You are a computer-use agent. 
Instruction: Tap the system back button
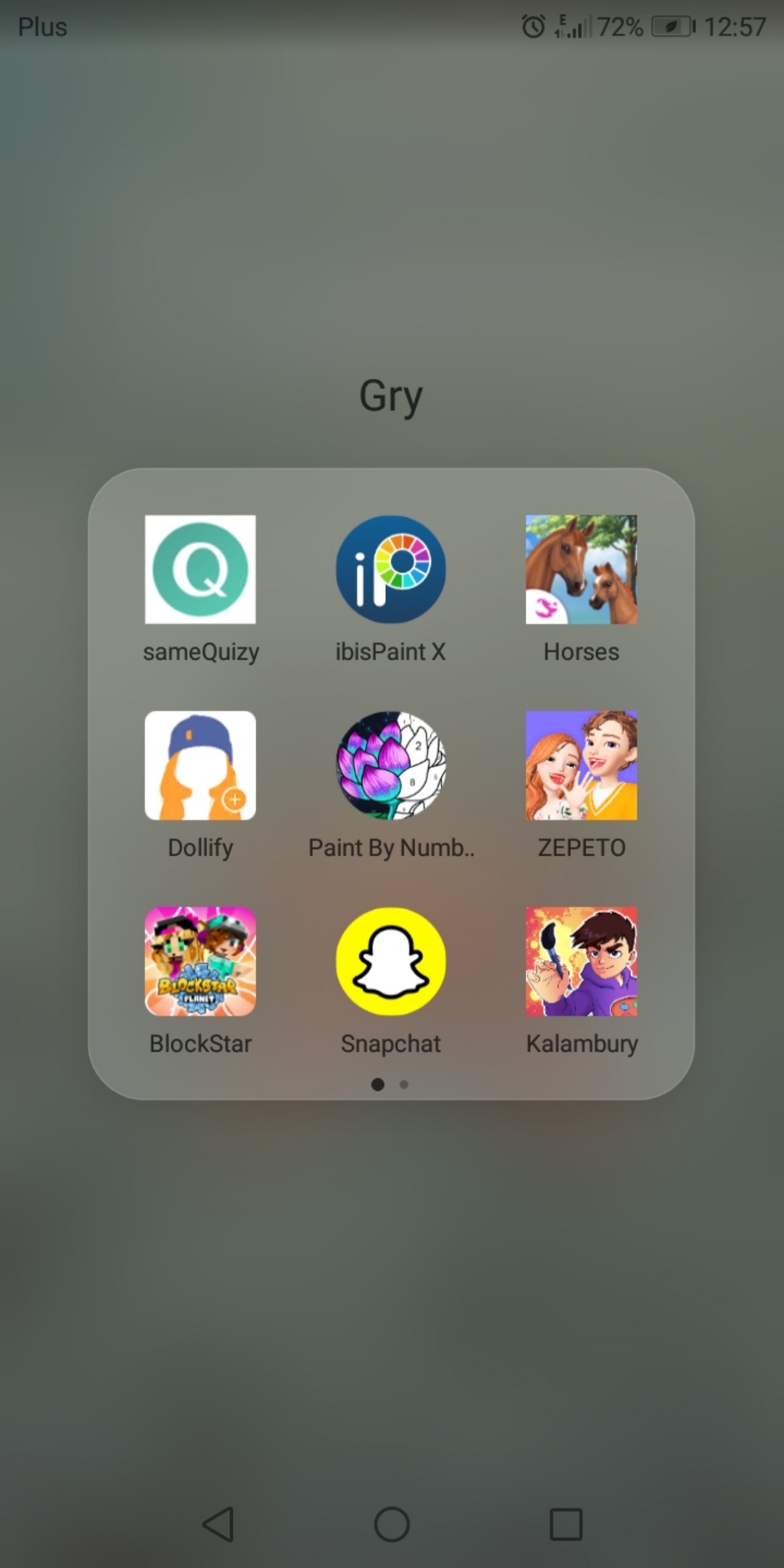pyautogui.click(x=218, y=1524)
